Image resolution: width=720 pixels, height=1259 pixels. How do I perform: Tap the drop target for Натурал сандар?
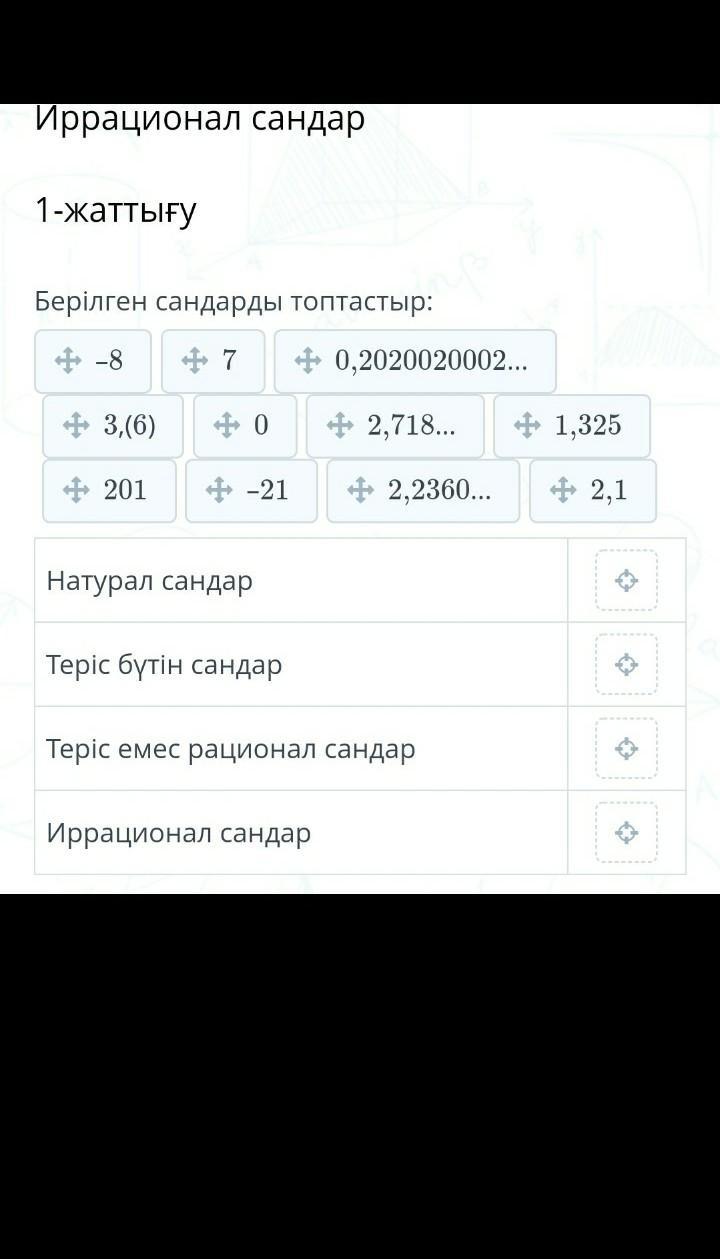tap(626, 580)
